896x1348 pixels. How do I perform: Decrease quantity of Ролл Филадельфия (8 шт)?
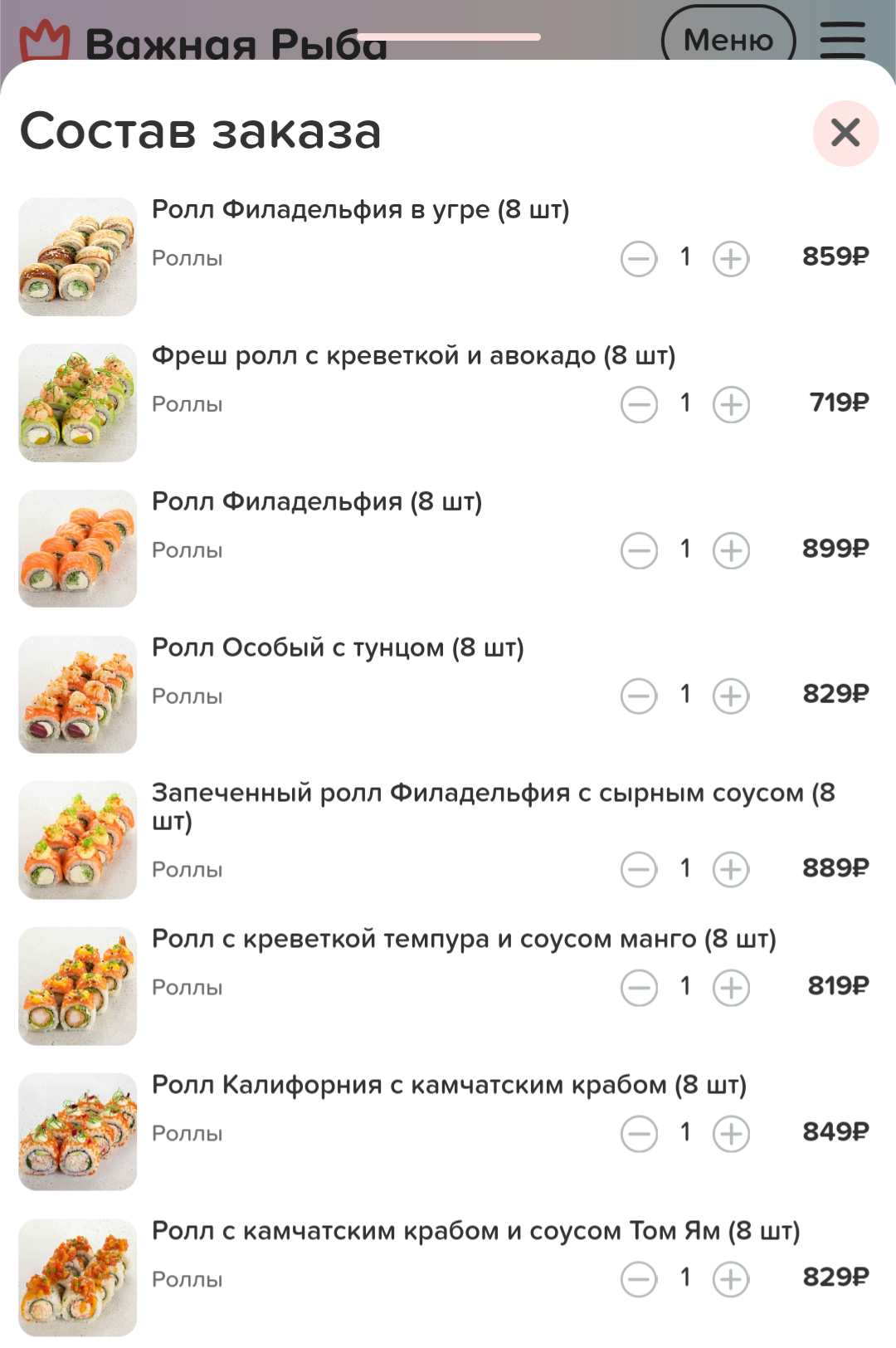tap(639, 550)
